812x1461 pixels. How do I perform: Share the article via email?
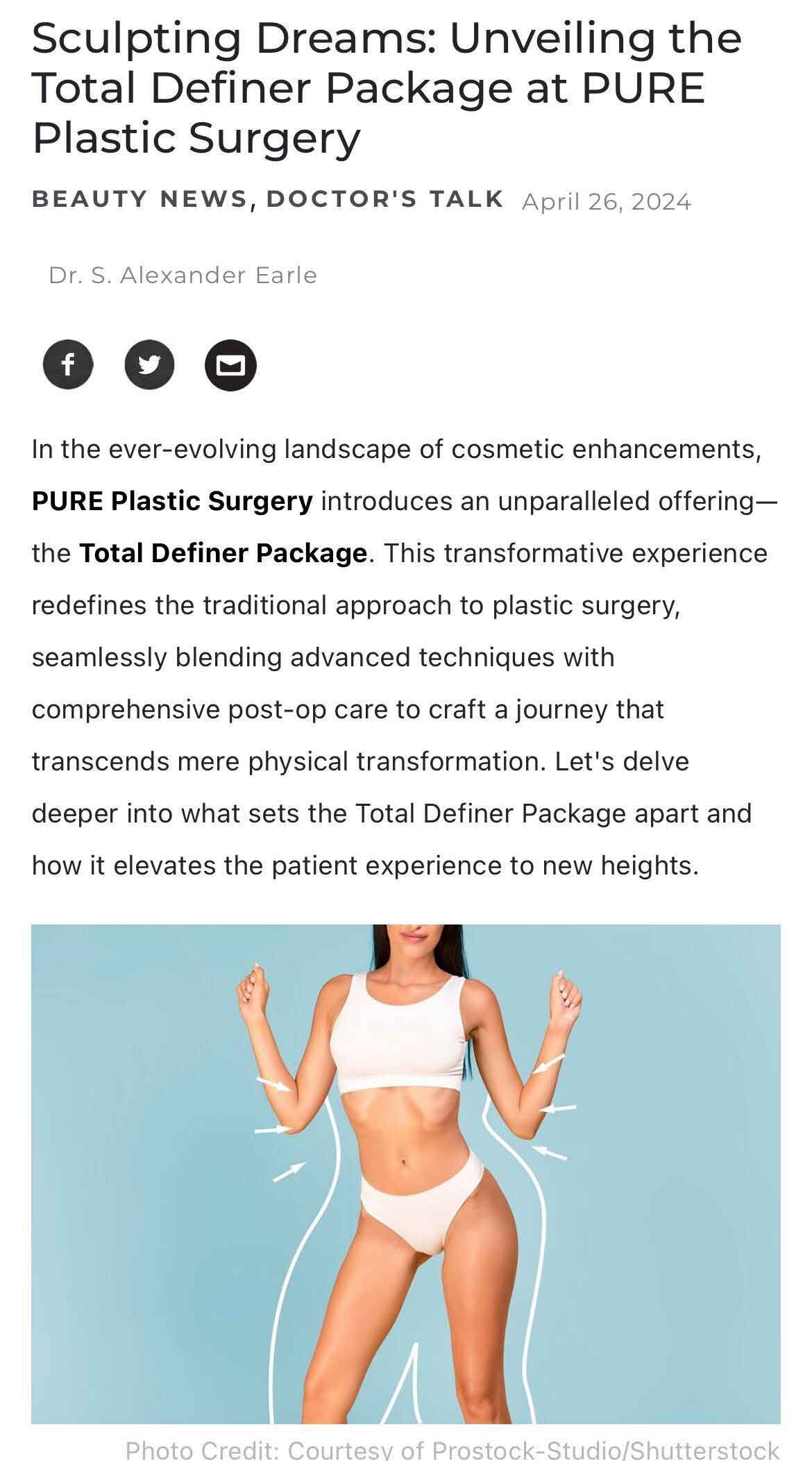pyautogui.click(x=230, y=364)
